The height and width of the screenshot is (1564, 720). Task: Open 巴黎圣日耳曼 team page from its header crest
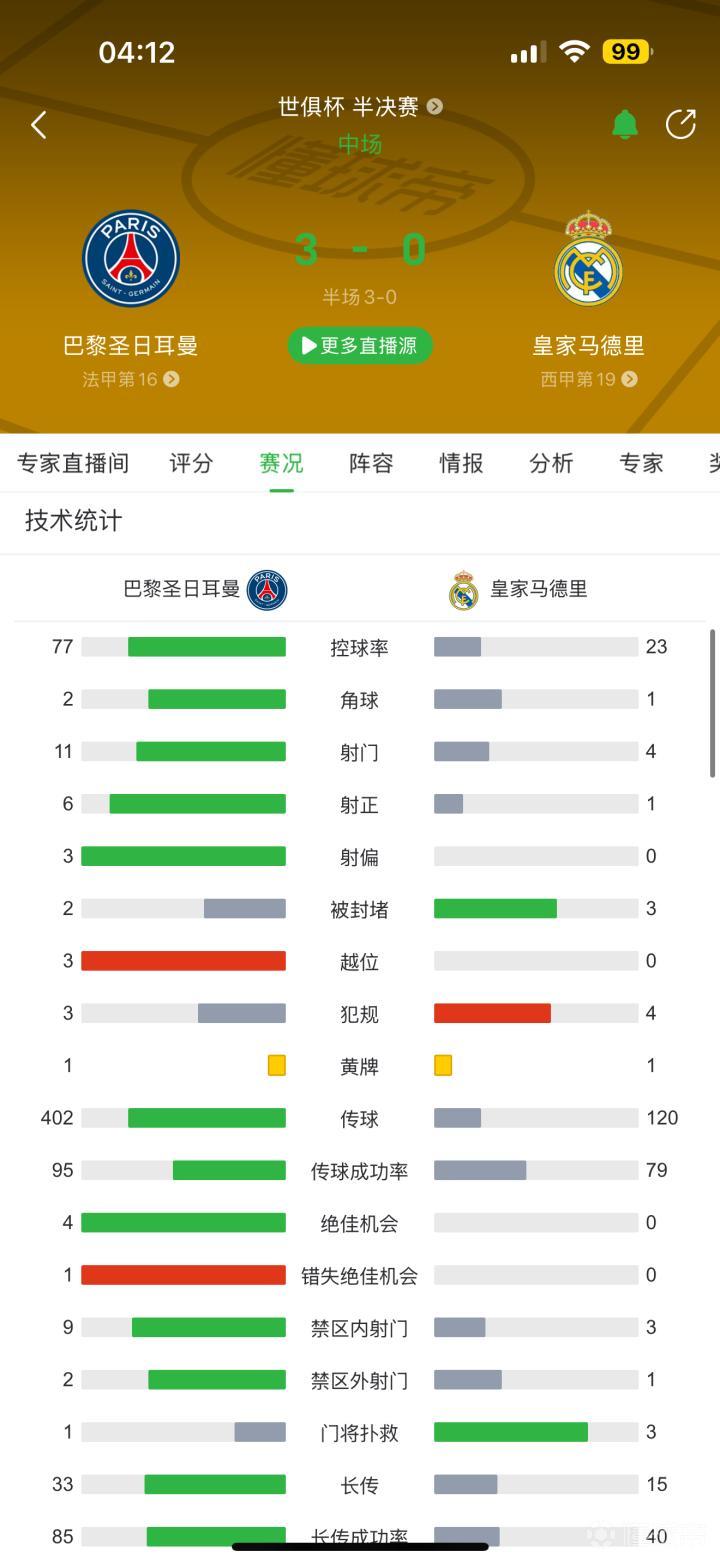(131, 258)
